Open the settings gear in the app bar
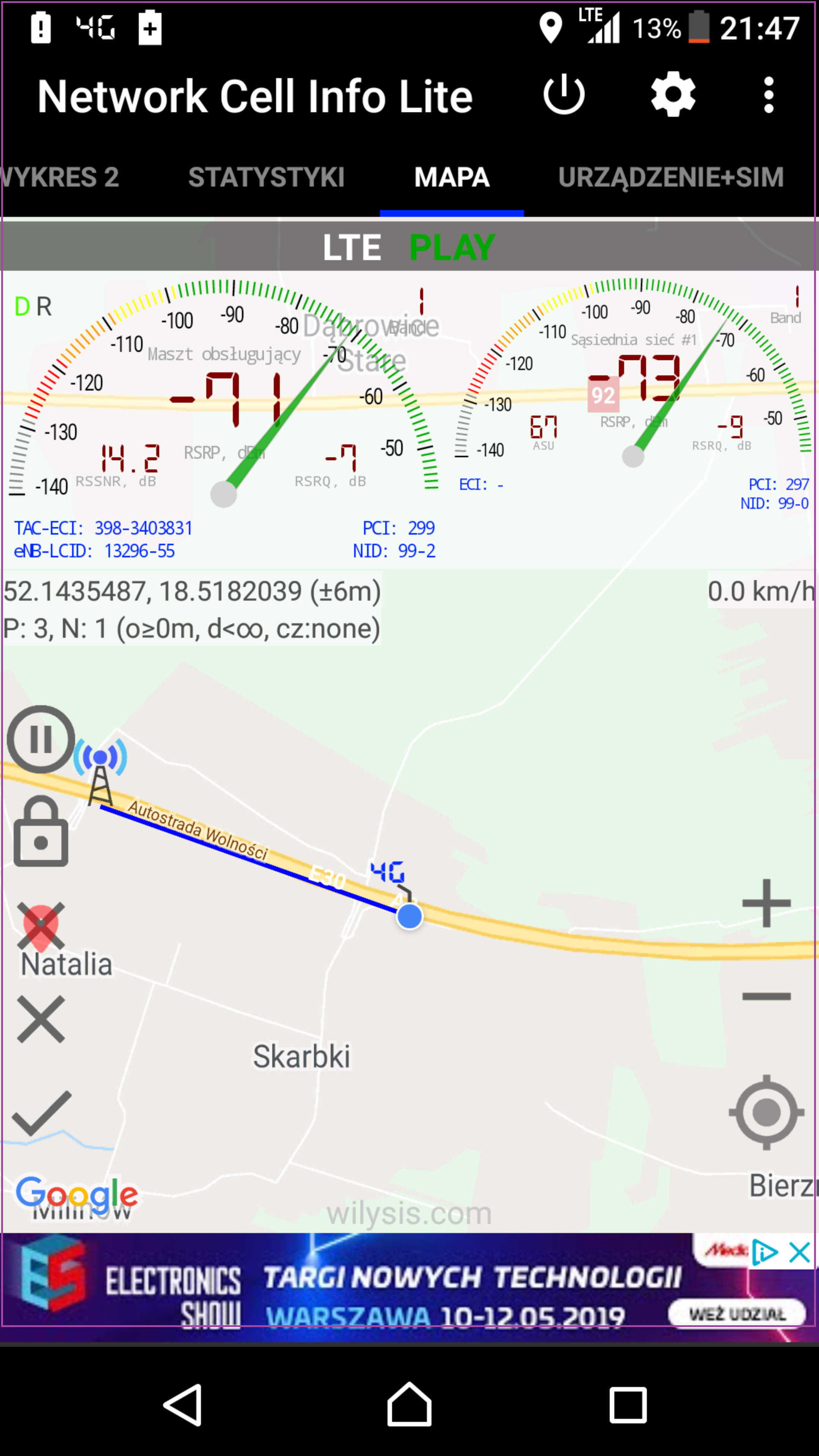This screenshot has height=1456, width=819. (673, 95)
